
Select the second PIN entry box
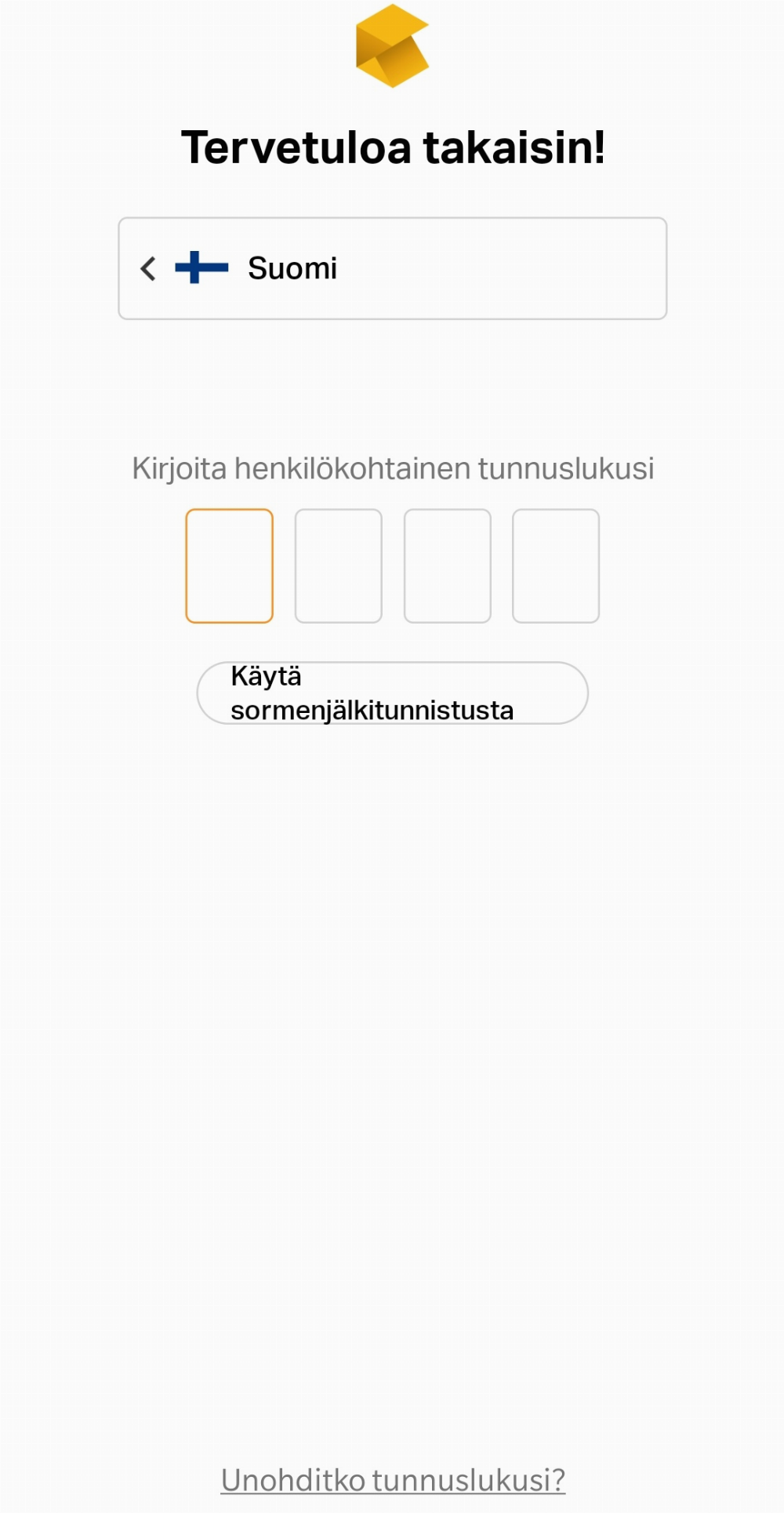(x=337, y=566)
